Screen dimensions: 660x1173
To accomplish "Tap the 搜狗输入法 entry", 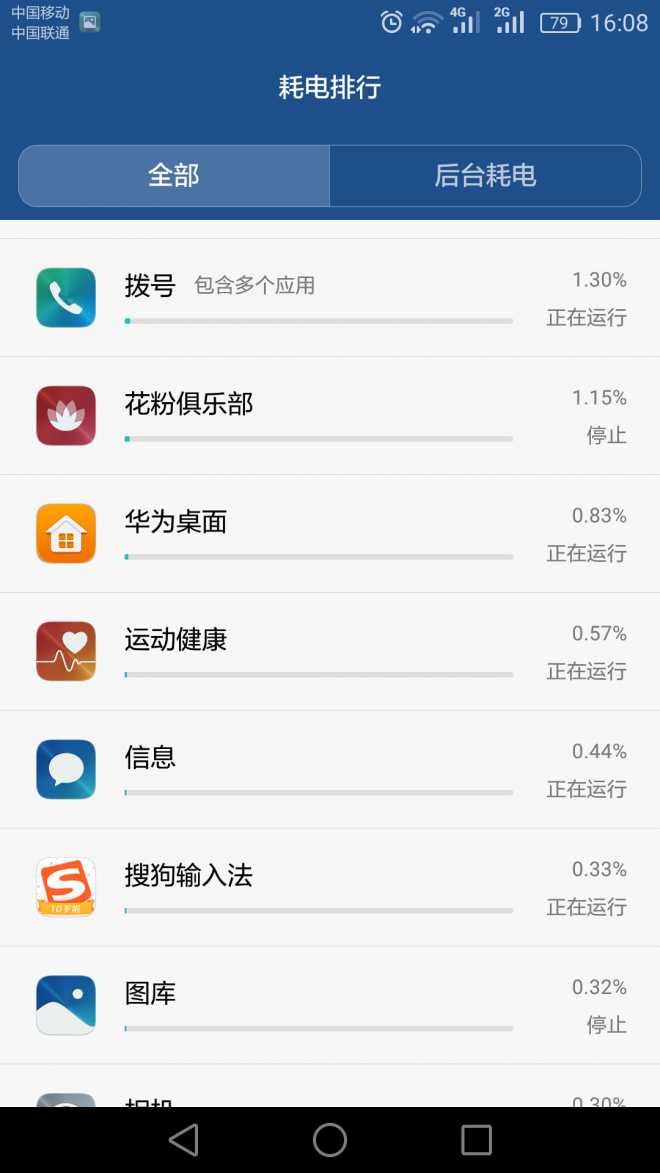I will pos(330,887).
